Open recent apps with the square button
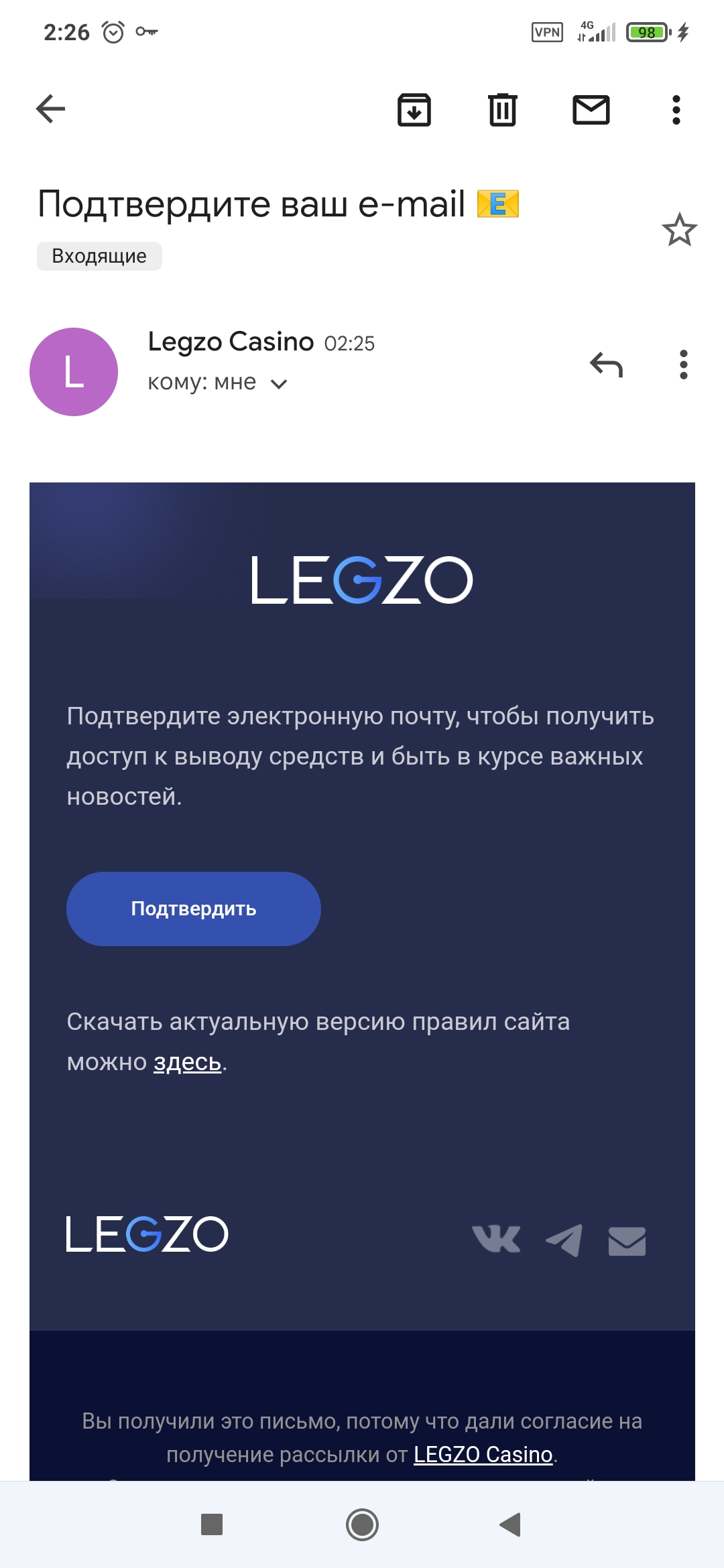Viewport: 724px width, 1568px height. pos(212,1524)
